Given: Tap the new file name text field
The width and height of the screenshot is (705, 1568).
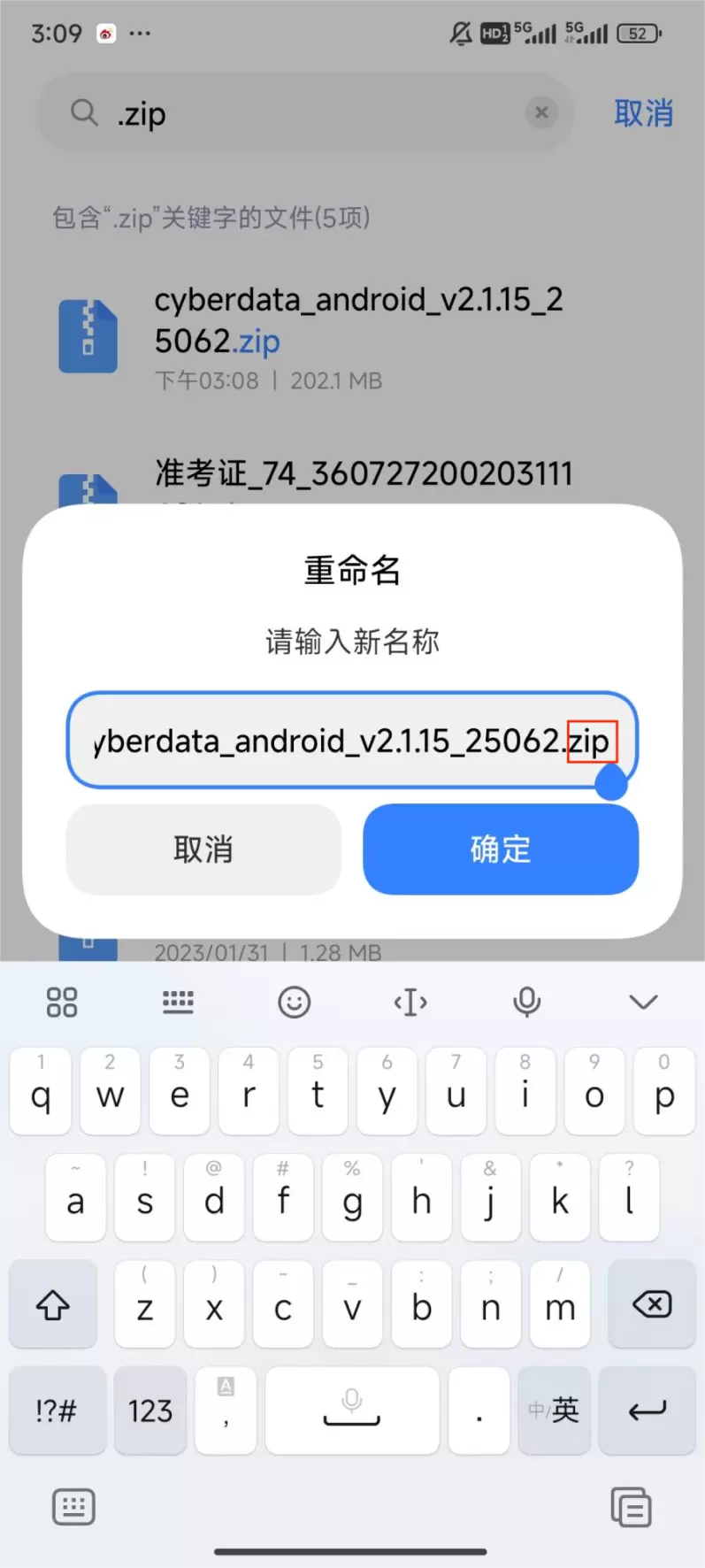Looking at the screenshot, I should click(x=352, y=740).
